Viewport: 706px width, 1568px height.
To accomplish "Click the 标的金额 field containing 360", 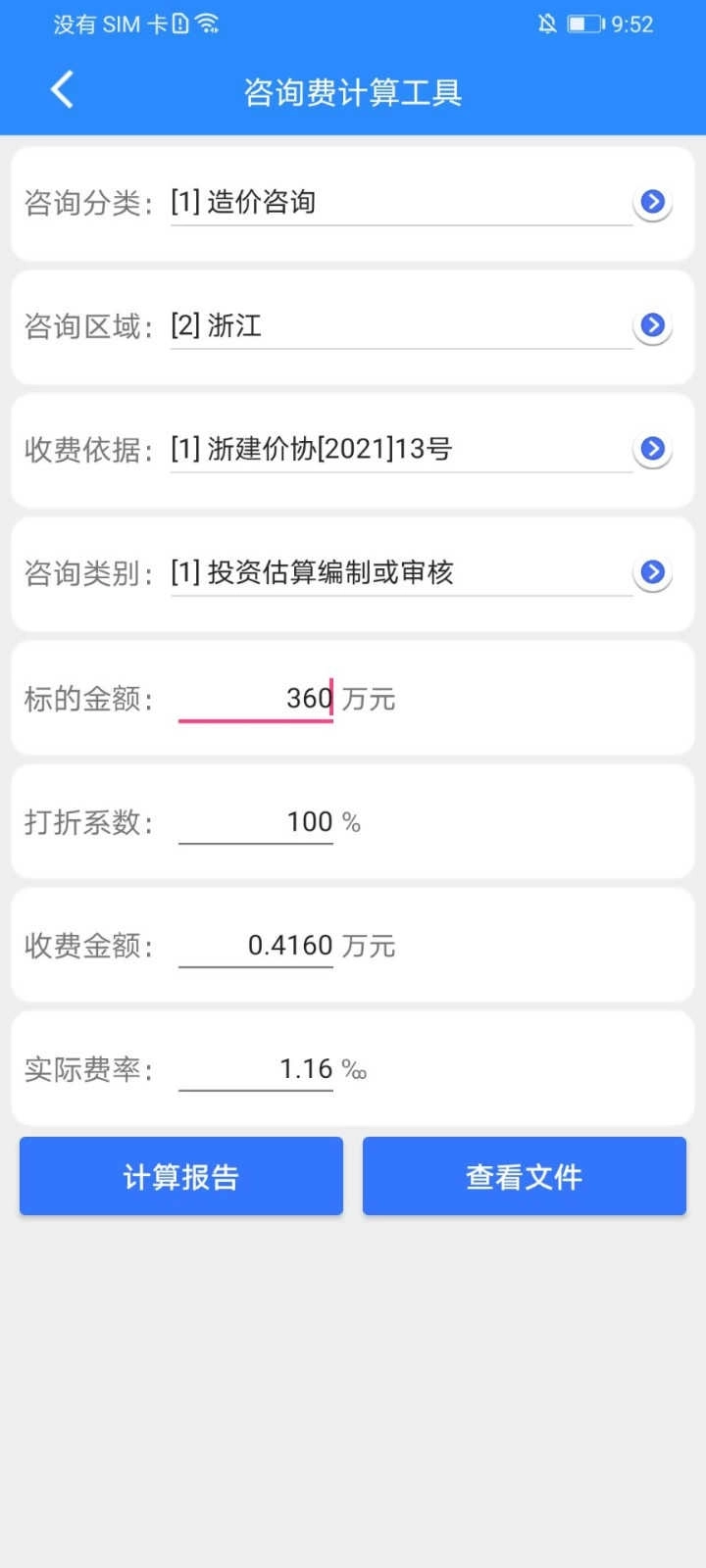I will point(255,698).
